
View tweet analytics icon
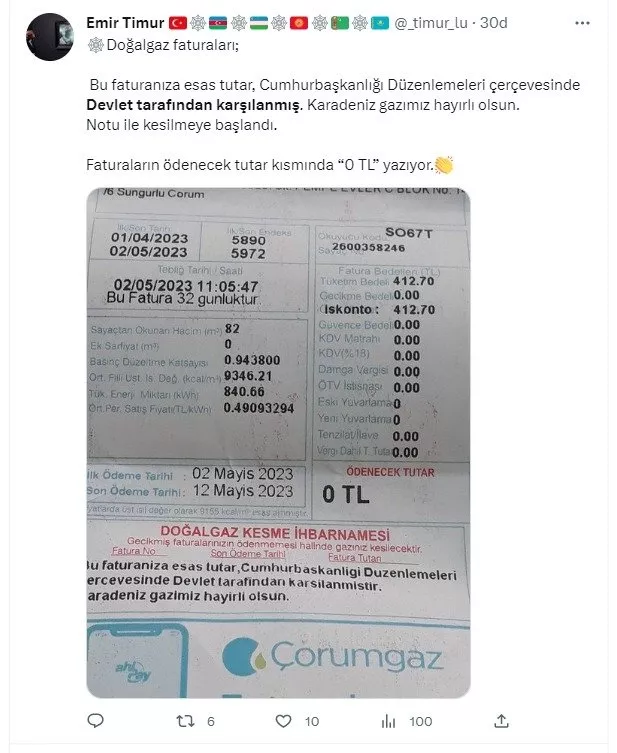[x=389, y=720]
